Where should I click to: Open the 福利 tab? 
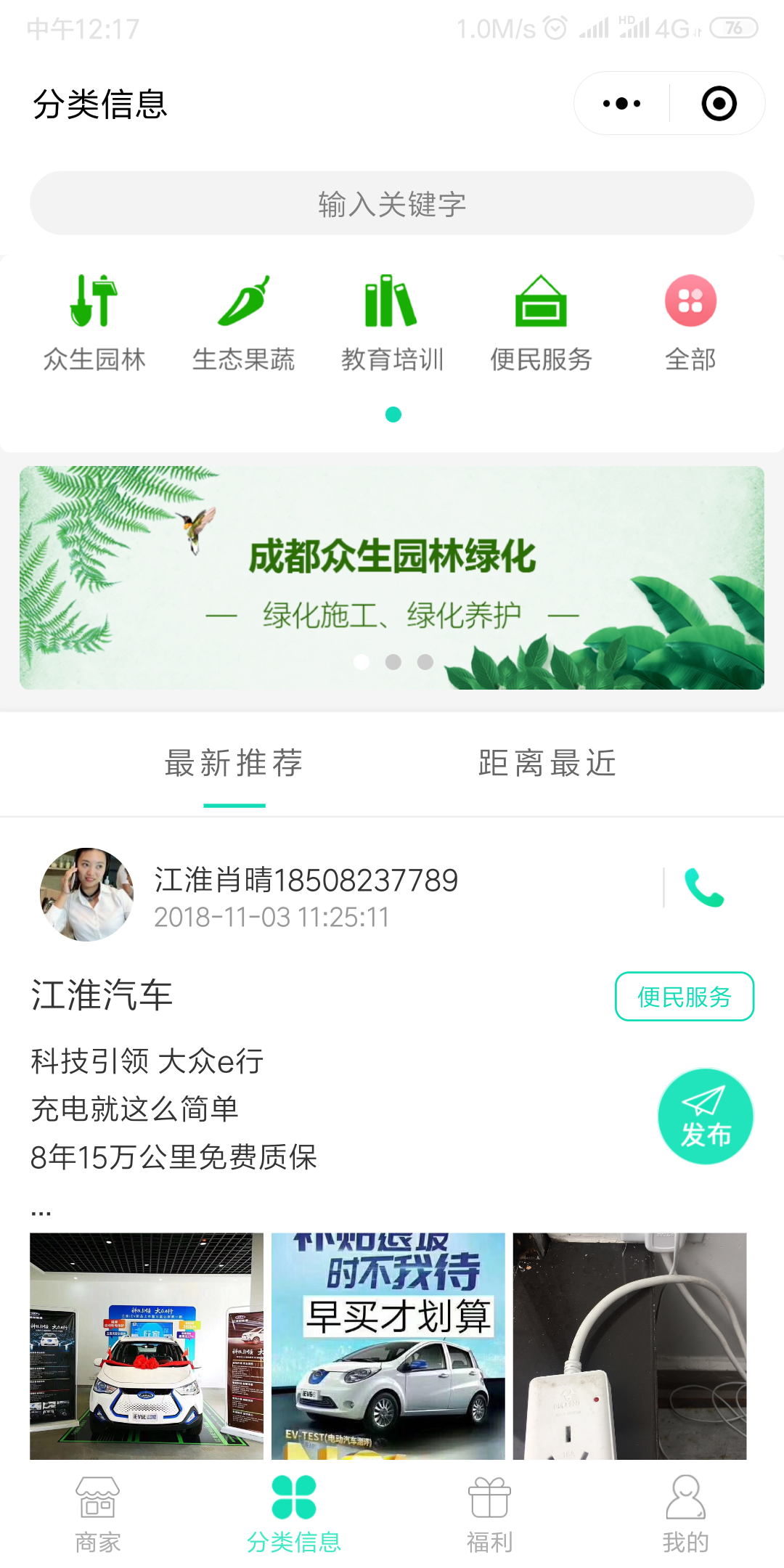pyautogui.click(x=490, y=1514)
